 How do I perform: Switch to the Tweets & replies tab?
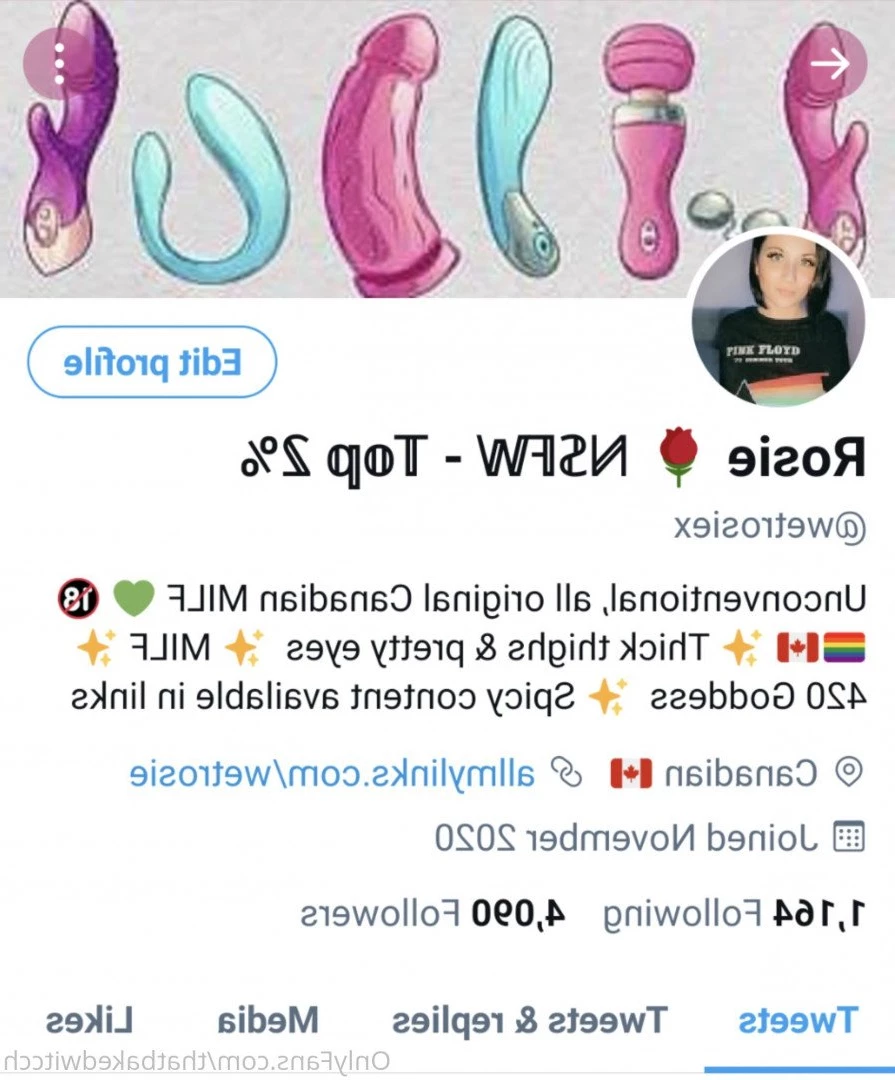[x=528, y=1021]
